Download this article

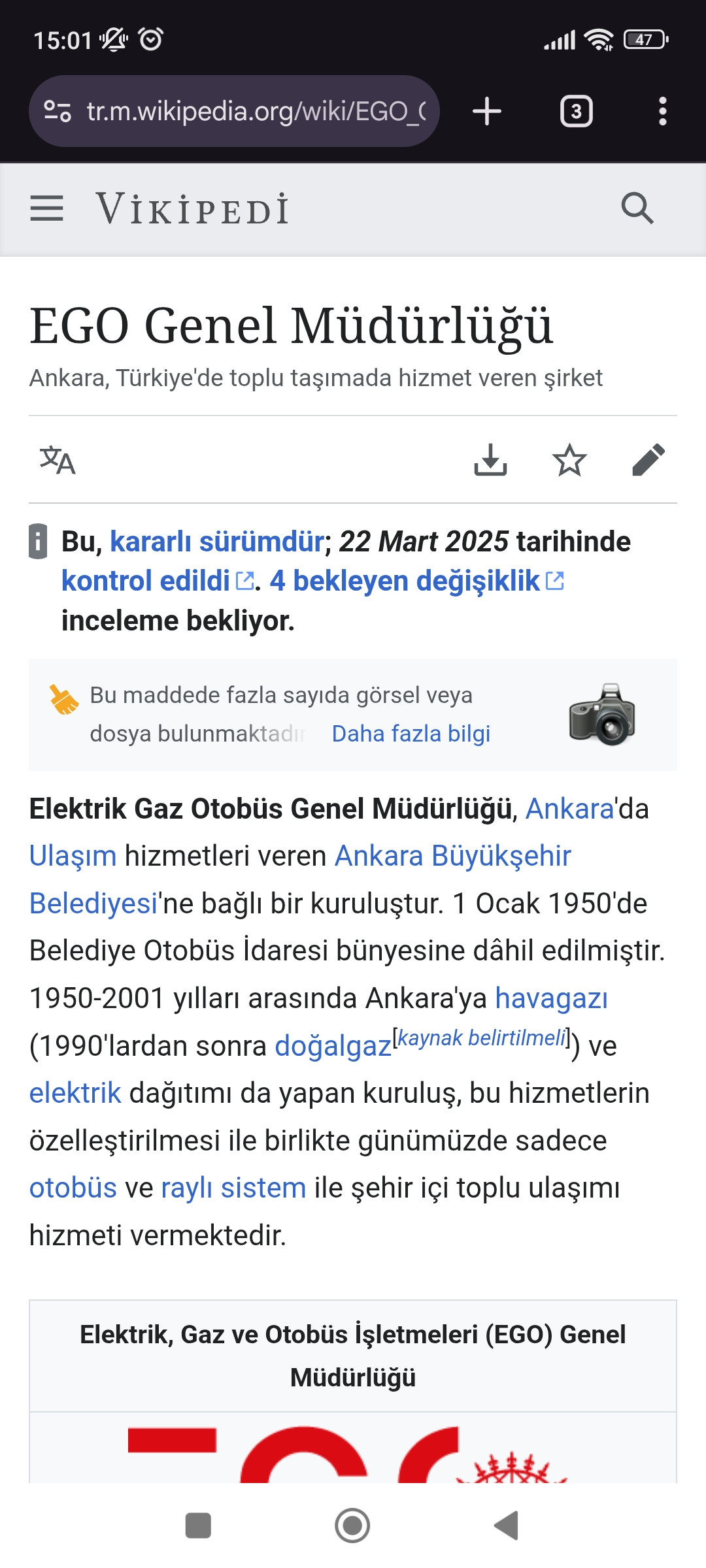[x=490, y=461]
